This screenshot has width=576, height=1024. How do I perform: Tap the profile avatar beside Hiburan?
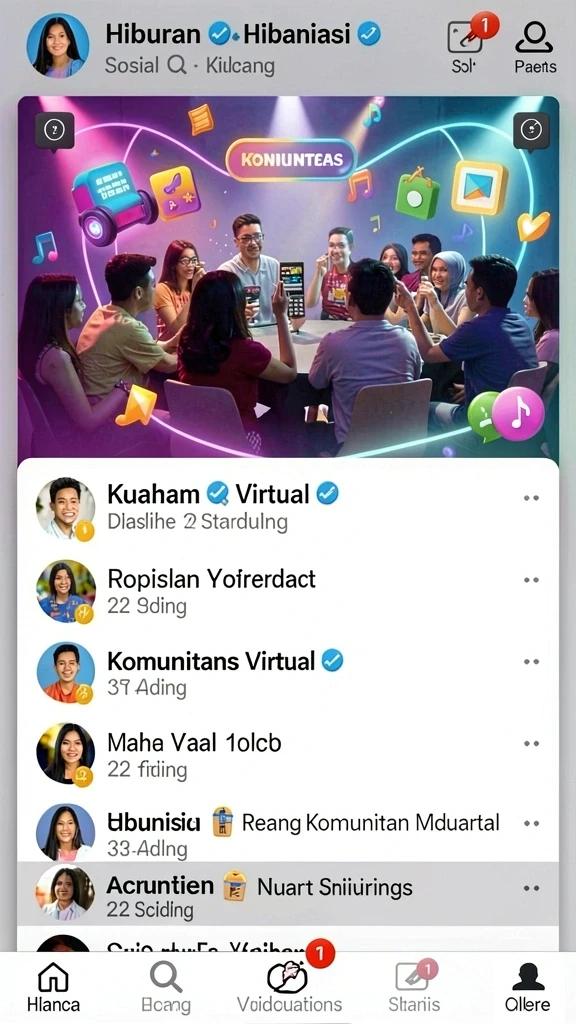57,46
